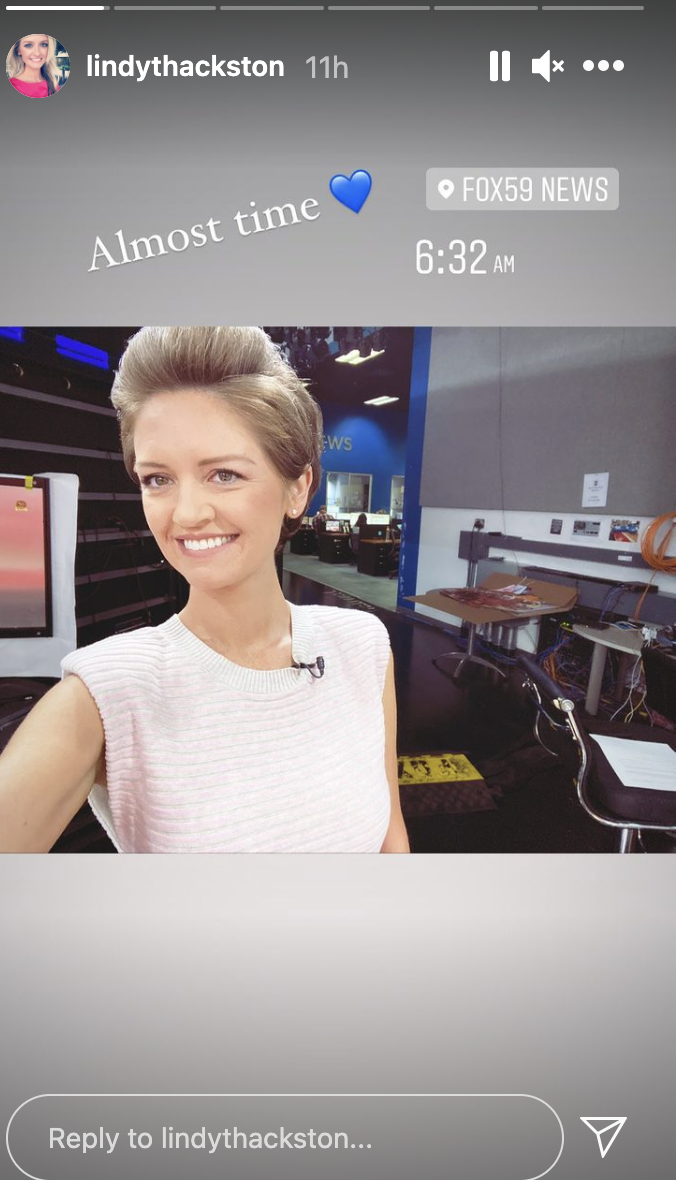Screen dimensions: 676x1180
Task: Open lindythackston's profile picture
Action: (x=38, y=66)
